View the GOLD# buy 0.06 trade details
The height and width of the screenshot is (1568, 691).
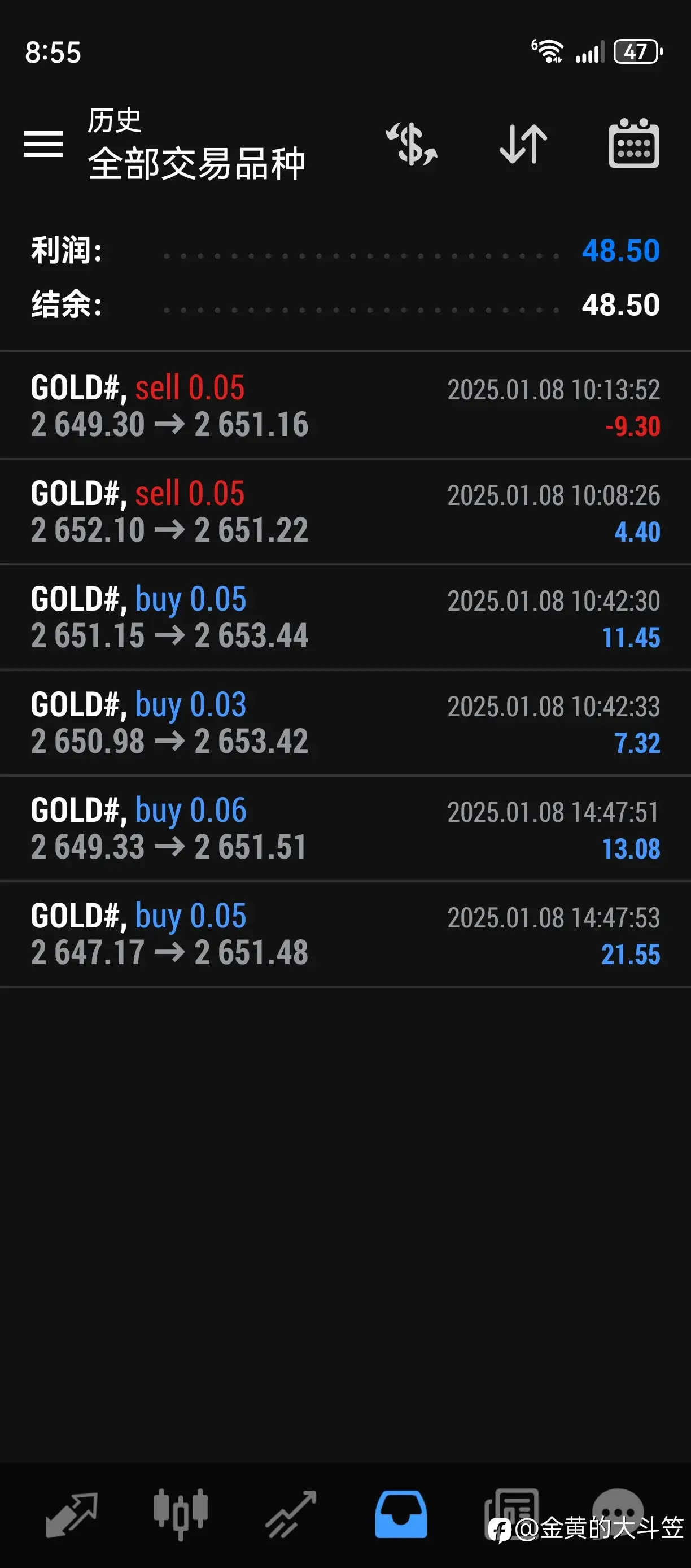click(x=345, y=829)
